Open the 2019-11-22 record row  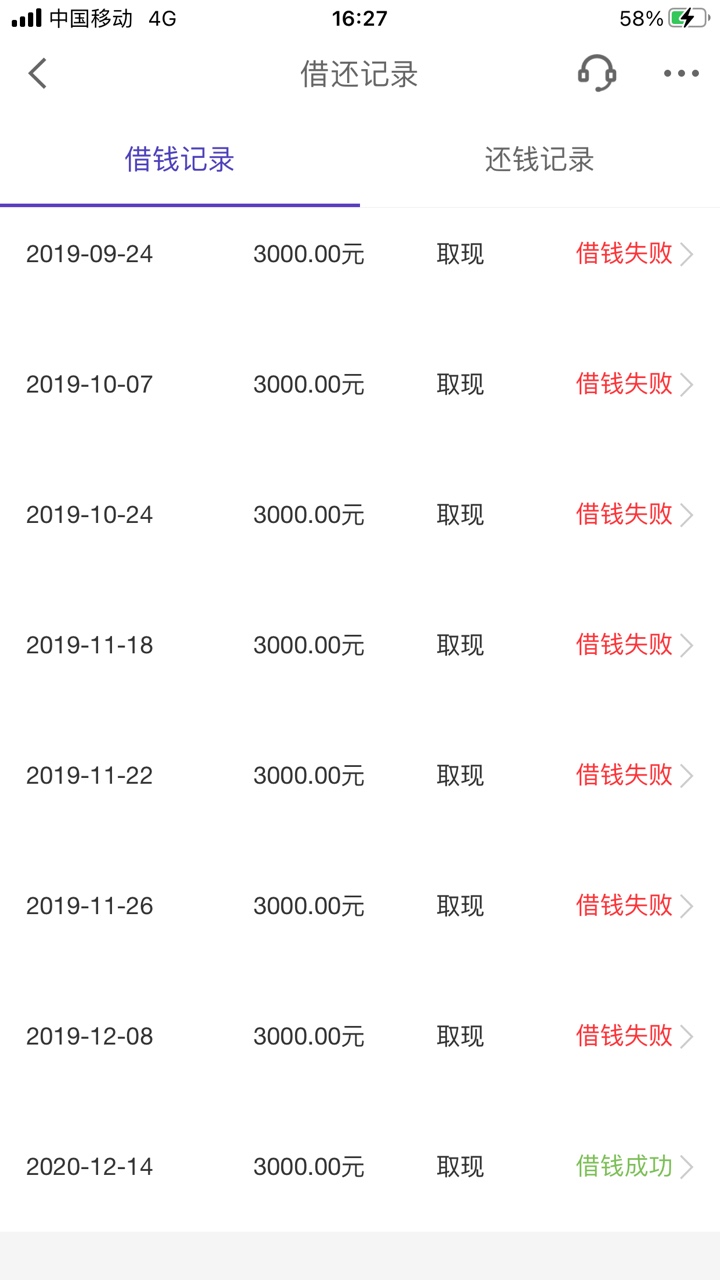(x=360, y=776)
